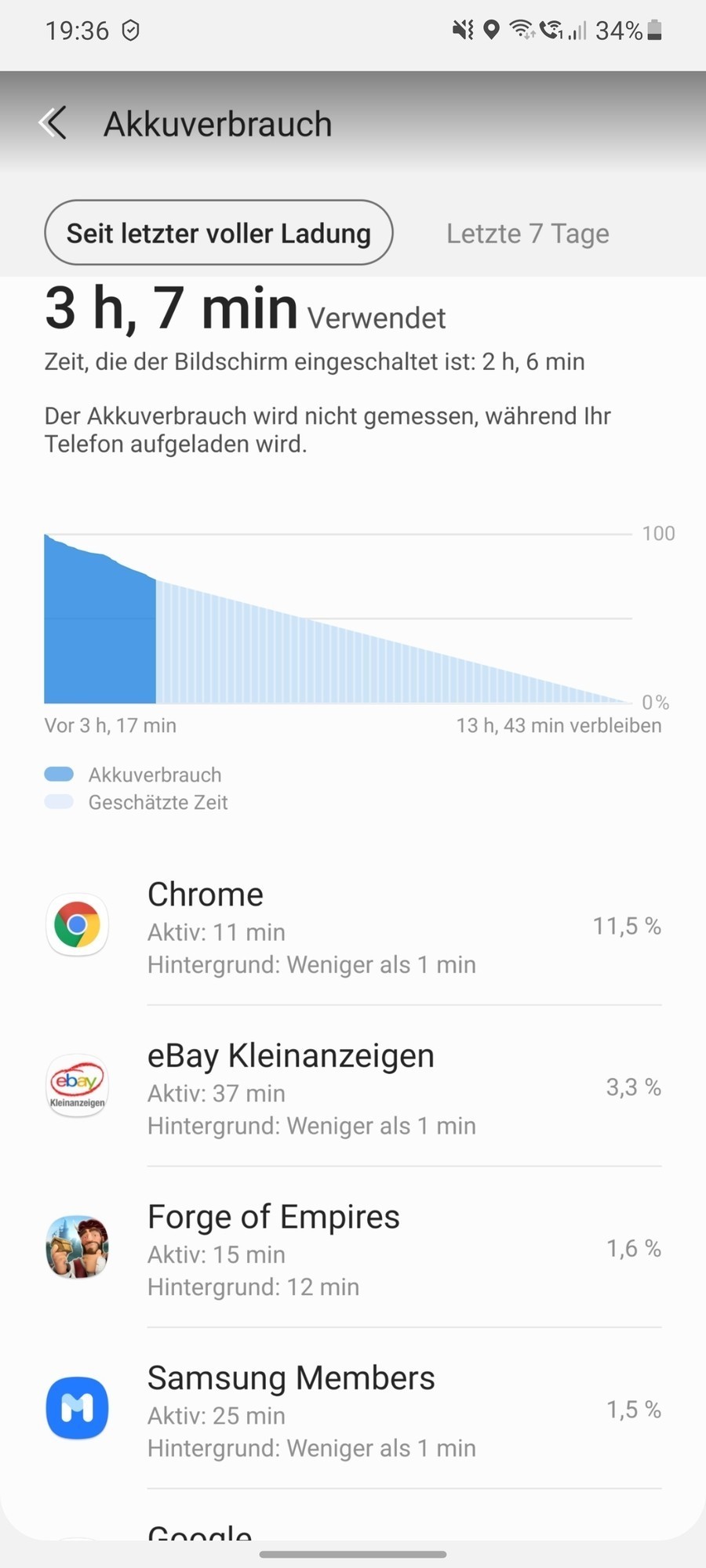Switch to Letzte 7 Tage tab
Viewport: 706px width, 1568px height.
[527, 233]
